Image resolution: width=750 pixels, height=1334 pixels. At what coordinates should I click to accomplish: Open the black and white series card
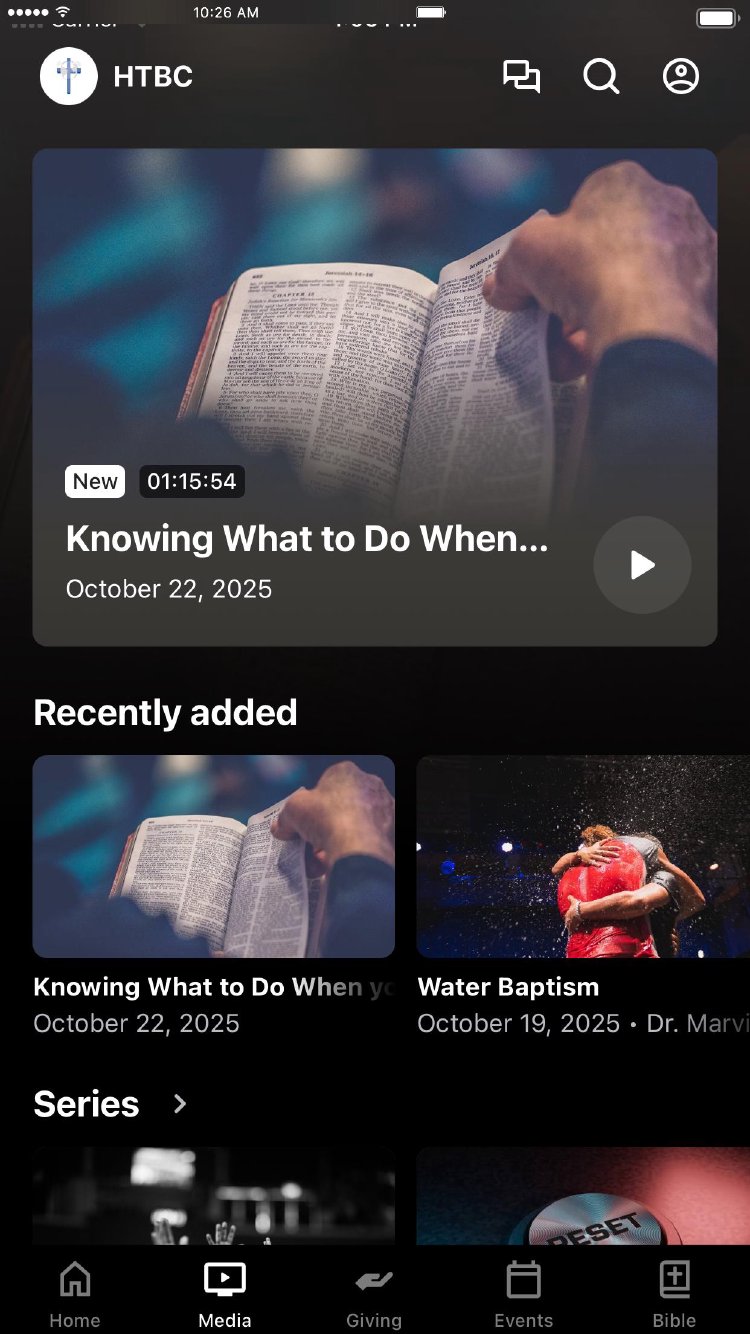click(213, 1197)
